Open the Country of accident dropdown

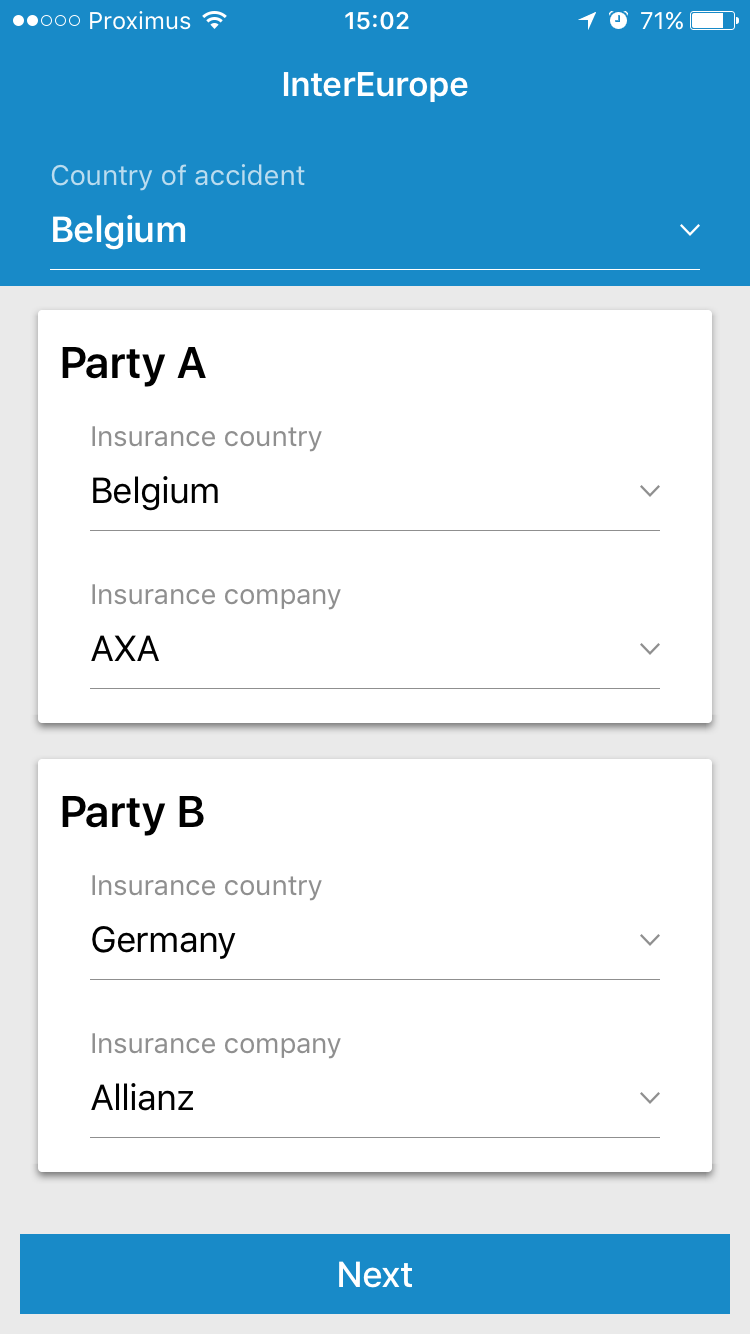pyautogui.click(x=375, y=231)
